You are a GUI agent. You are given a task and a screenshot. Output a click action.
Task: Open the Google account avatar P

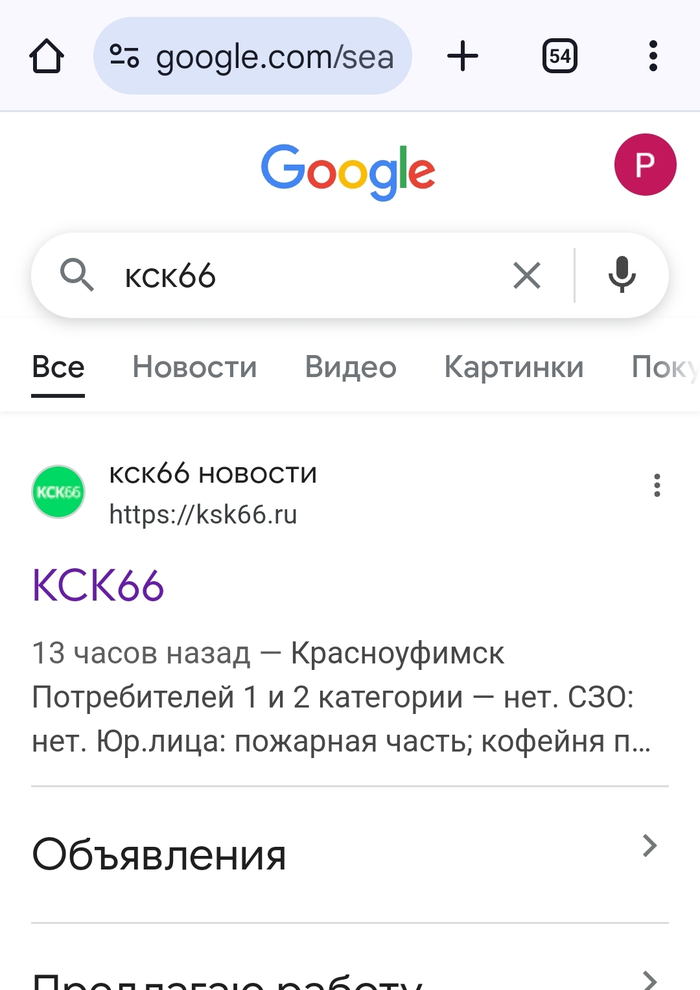pyautogui.click(x=644, y=164)
